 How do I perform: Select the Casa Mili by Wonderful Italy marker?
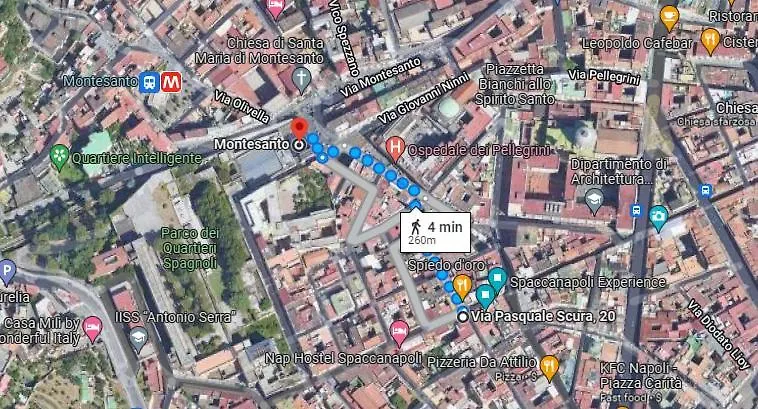point(92,326)
